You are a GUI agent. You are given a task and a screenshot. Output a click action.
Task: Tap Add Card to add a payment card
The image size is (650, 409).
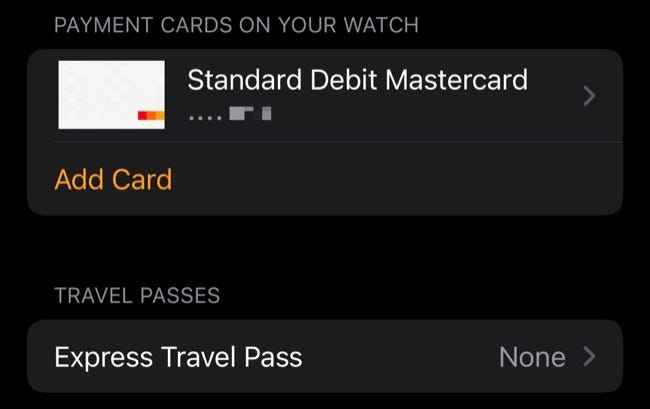tap(113, 180)
